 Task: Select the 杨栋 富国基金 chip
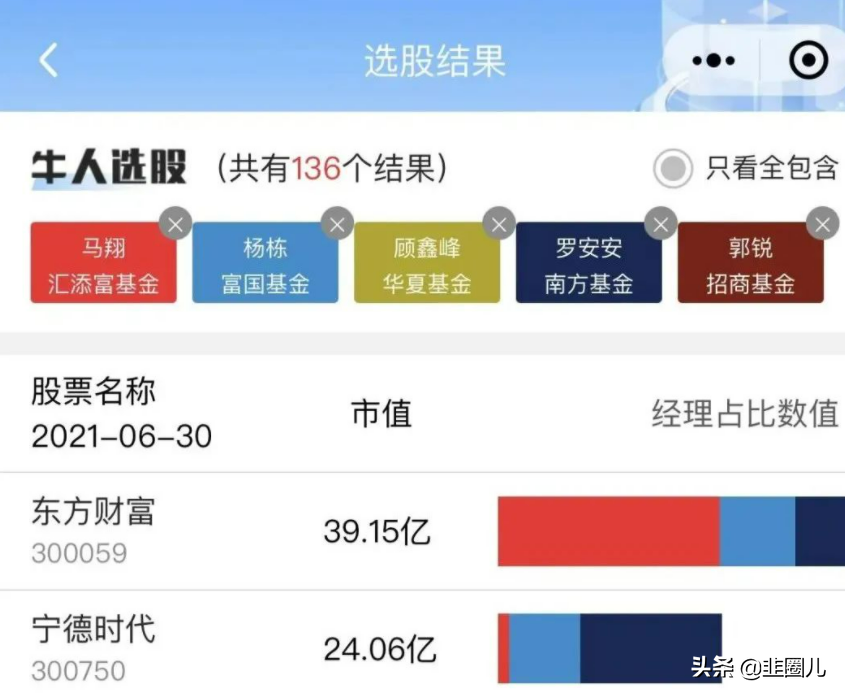click(265, 265)
